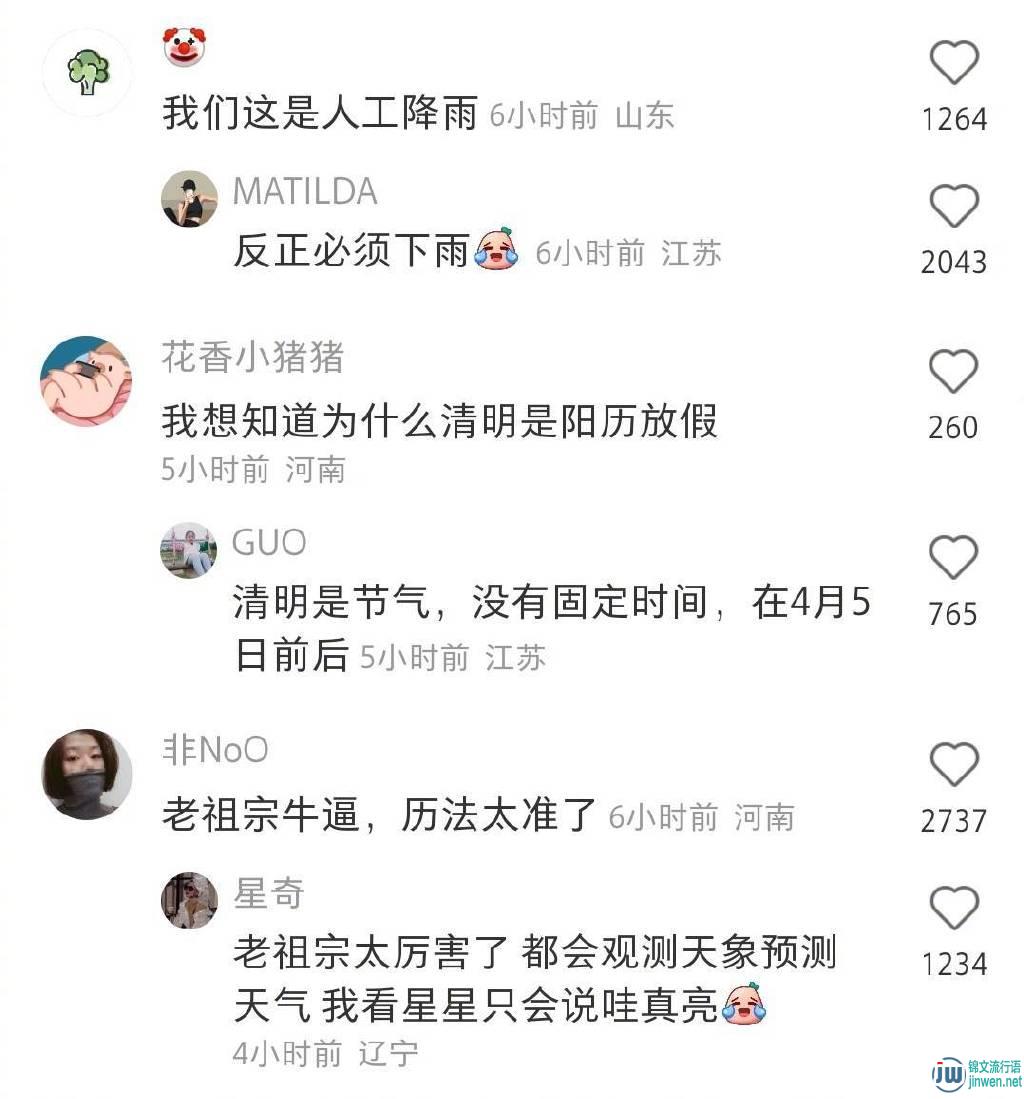Like GUO's reply about 清明是节气
This screenshot has height=1099, width=1024.
(954, 558)
